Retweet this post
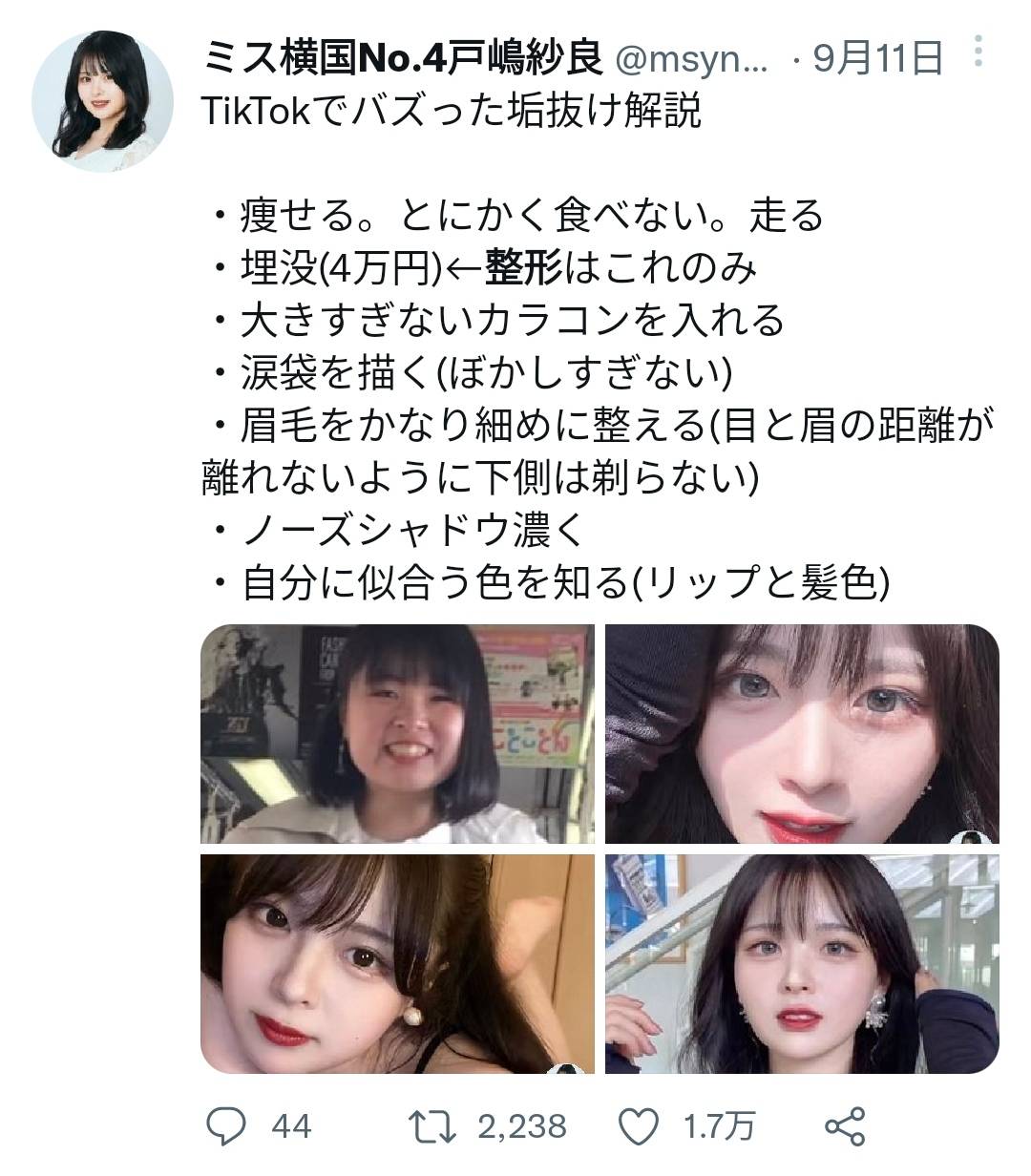The width and height of the screenshot is (1031, 1176). coord(433,1126)
